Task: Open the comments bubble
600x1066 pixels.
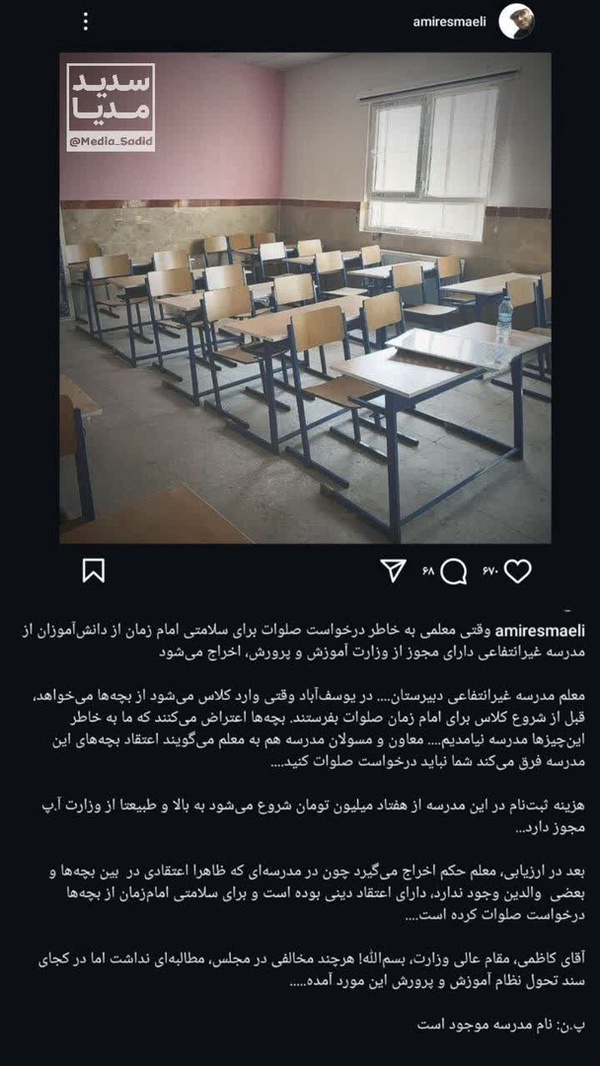Action: coord(453,572)
